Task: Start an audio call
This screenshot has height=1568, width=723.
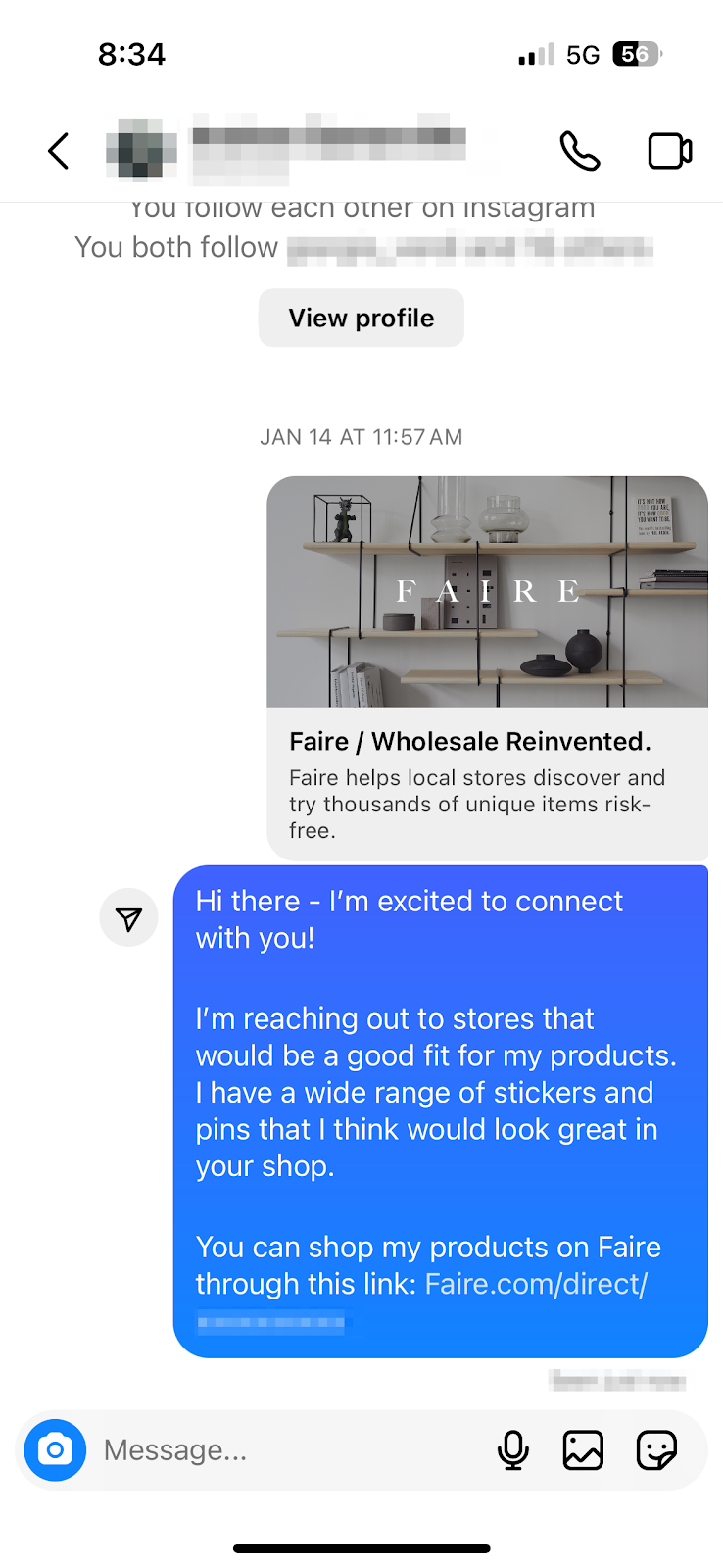Action: tap(579, 152)
